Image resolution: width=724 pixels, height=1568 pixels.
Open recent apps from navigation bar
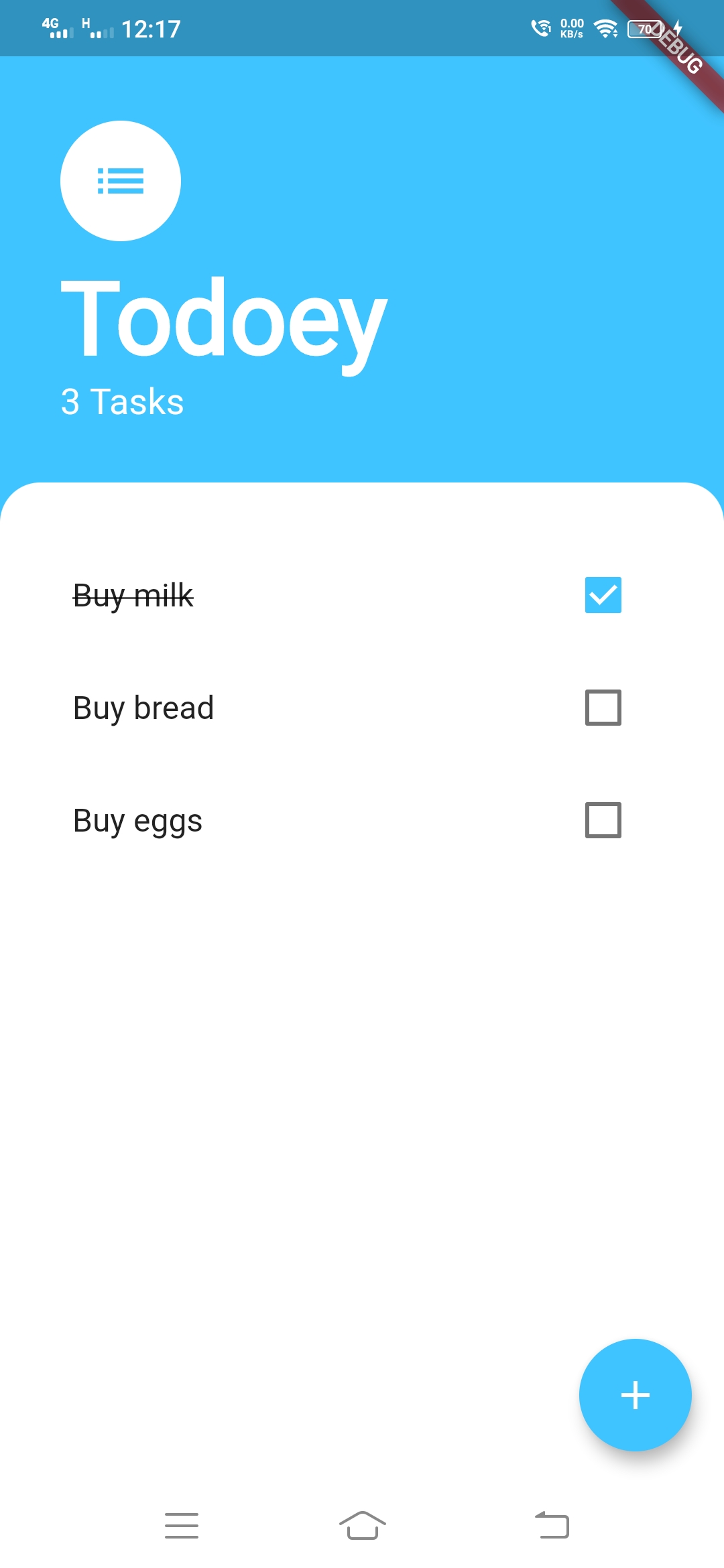(x=182, y=1526)
